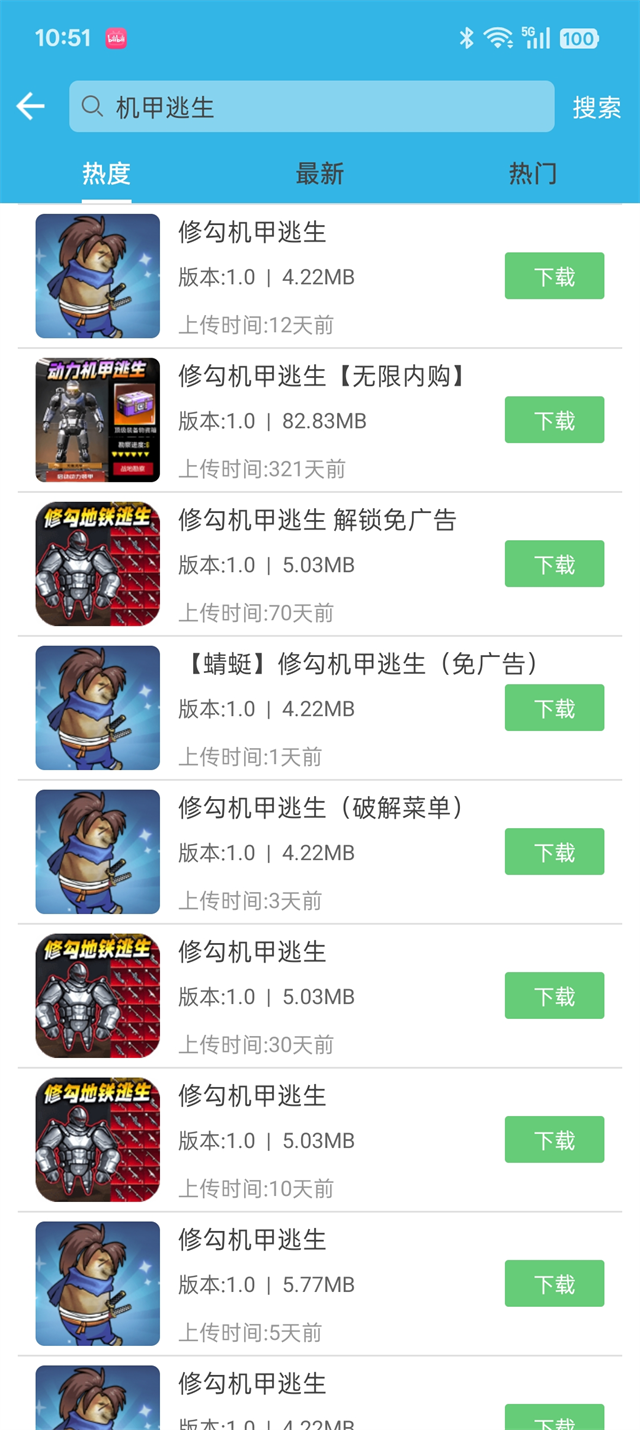Open the 修勾机甲逃生（破解菜单） result
Viewport: 640px width, 1430px height.
point(320,809)
